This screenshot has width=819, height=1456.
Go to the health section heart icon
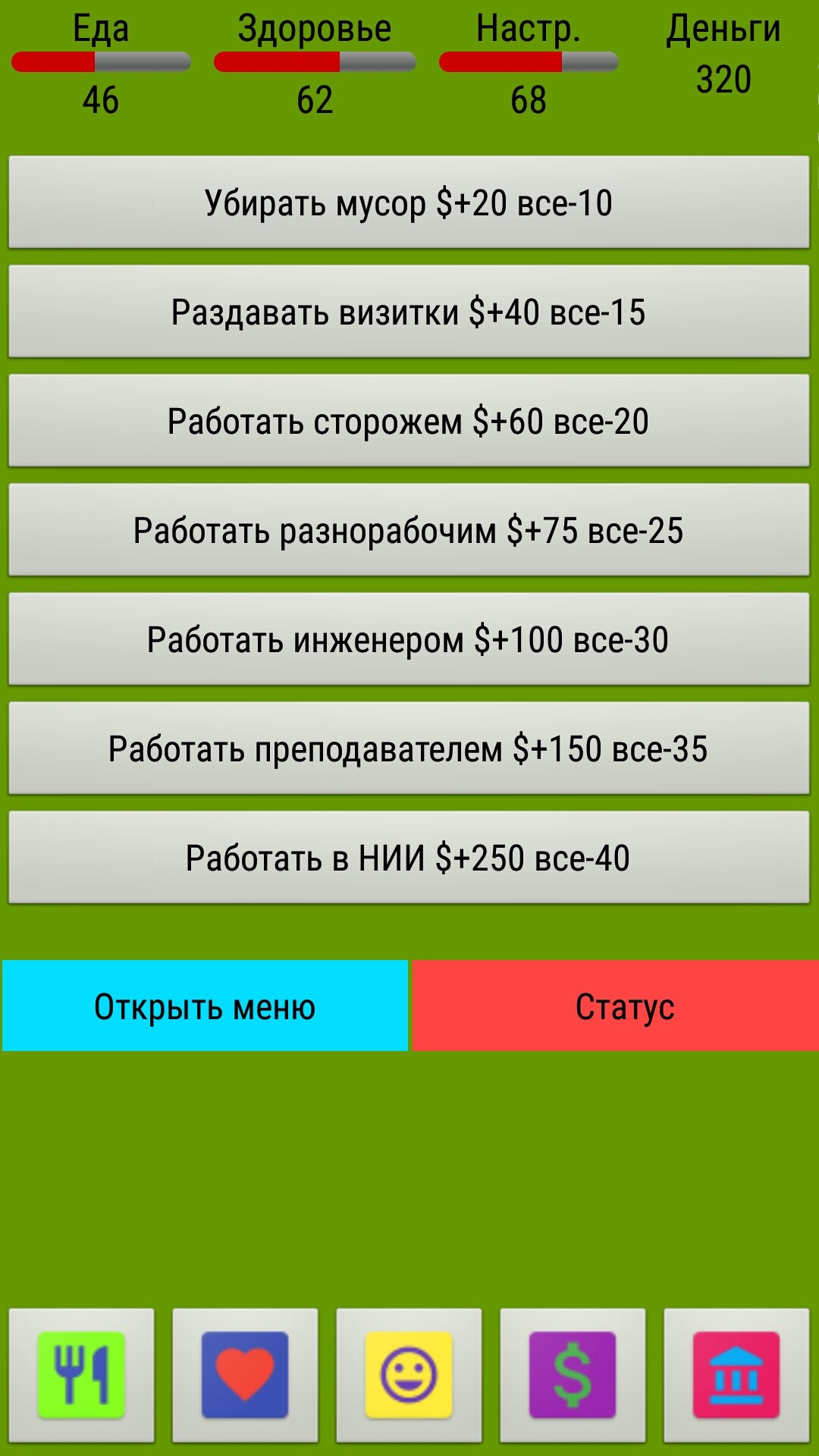pyautogui.click(x=245, y=1375)
